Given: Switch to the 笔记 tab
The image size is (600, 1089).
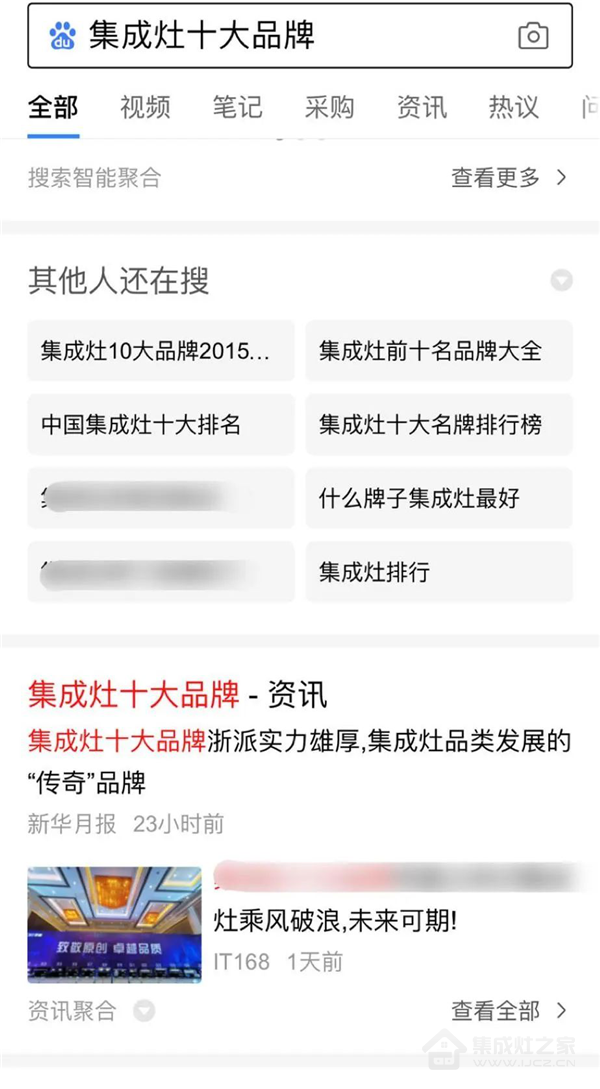Looking at the screenshot, I should [x=238, y=107].
